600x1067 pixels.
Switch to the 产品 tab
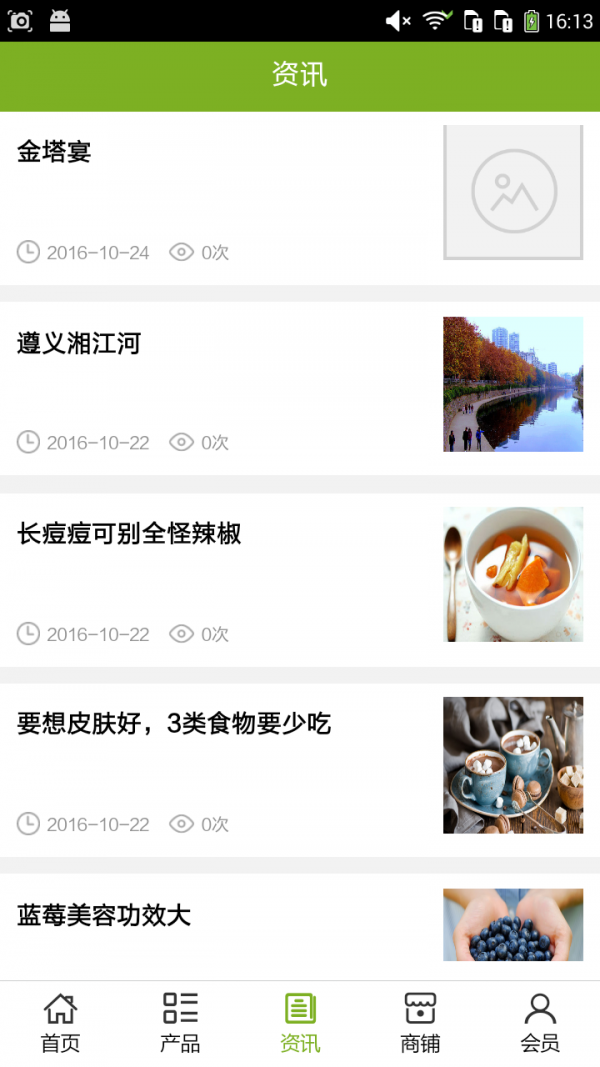(x=180, y=1023)
